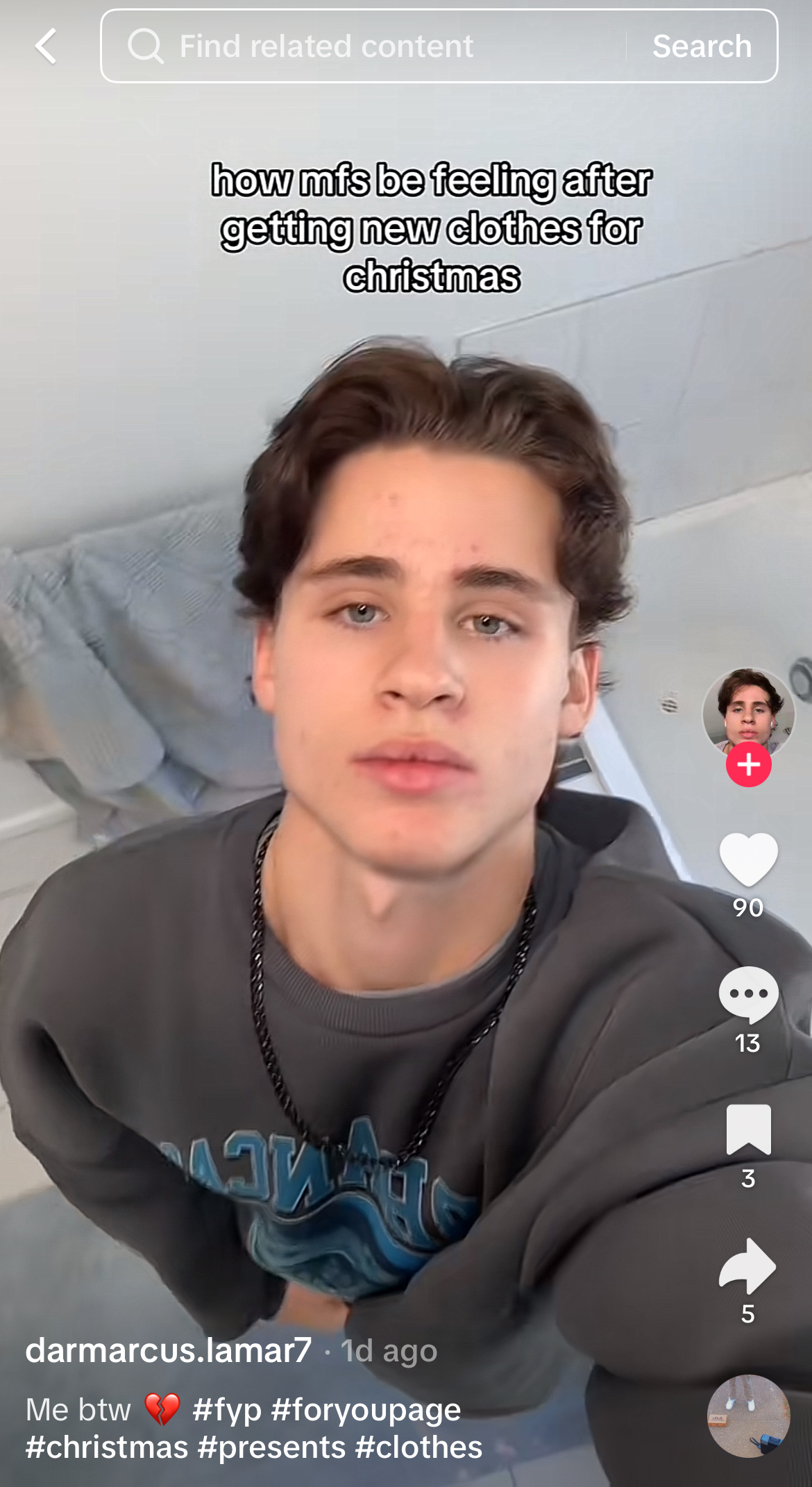Screen dimensions: 812x1487
Task: Open the #christmas hashtag
Action: [x=107, y=1447]
